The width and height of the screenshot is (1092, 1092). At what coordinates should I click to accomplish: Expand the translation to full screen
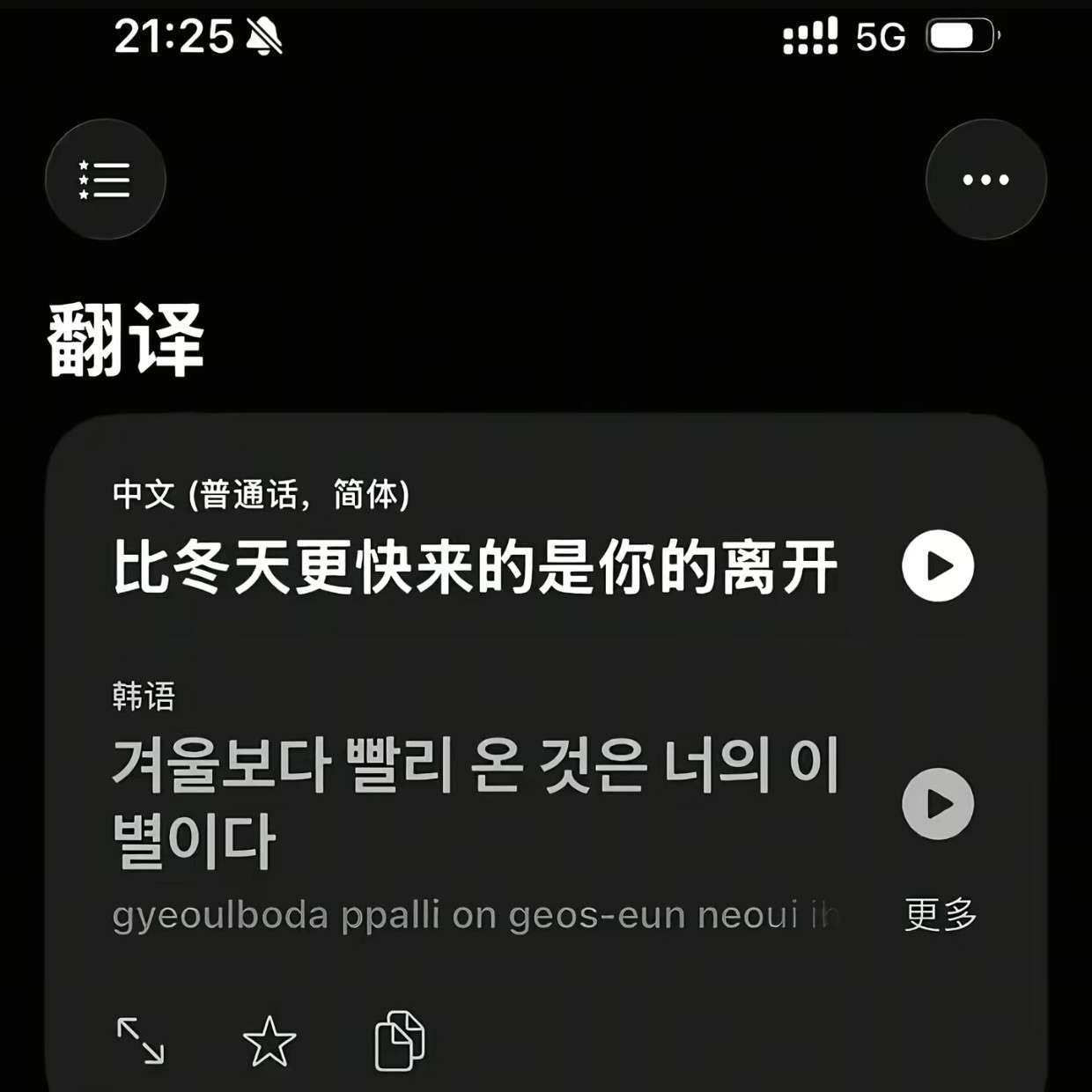point(141,1041)
